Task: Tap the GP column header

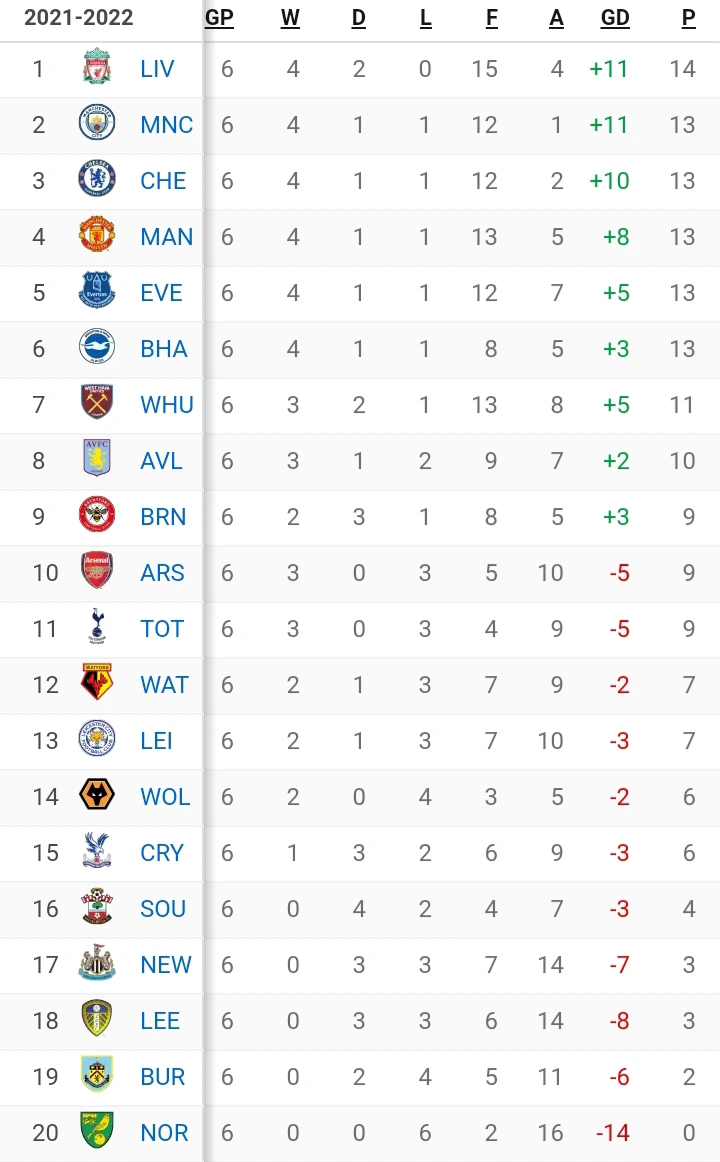Action: tap(219, 19)
